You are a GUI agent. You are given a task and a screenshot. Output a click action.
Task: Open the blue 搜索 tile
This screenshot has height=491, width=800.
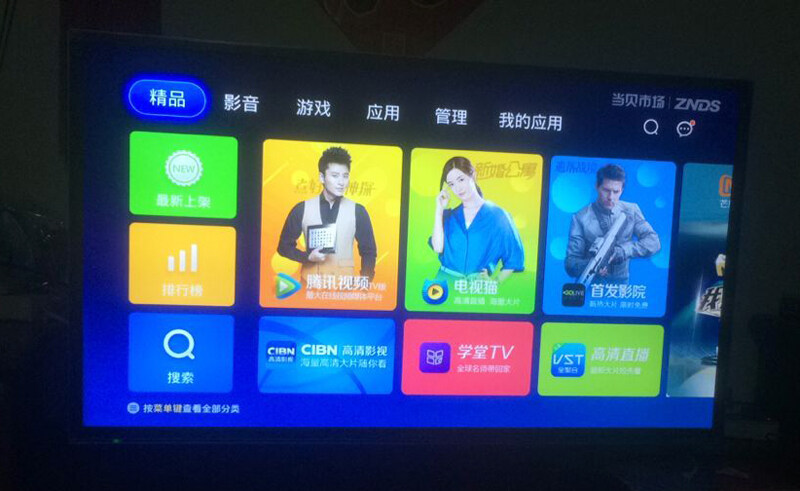(x=180, y=352)
